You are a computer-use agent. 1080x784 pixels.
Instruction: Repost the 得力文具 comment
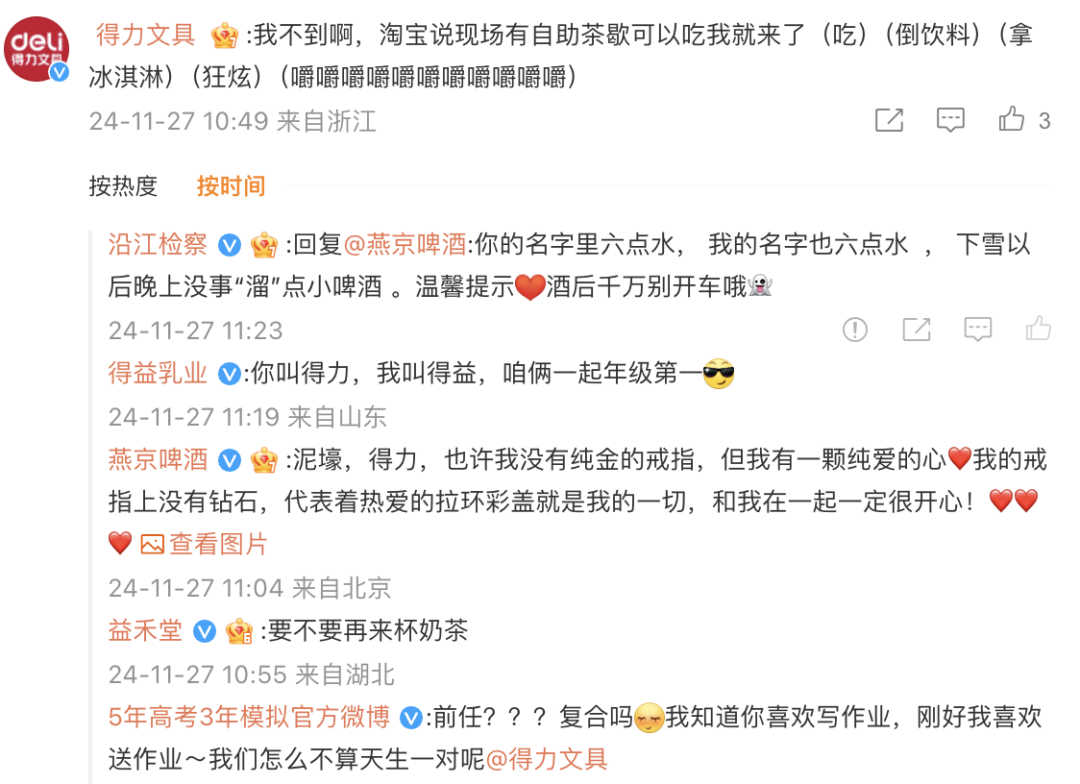click(889, 121)
